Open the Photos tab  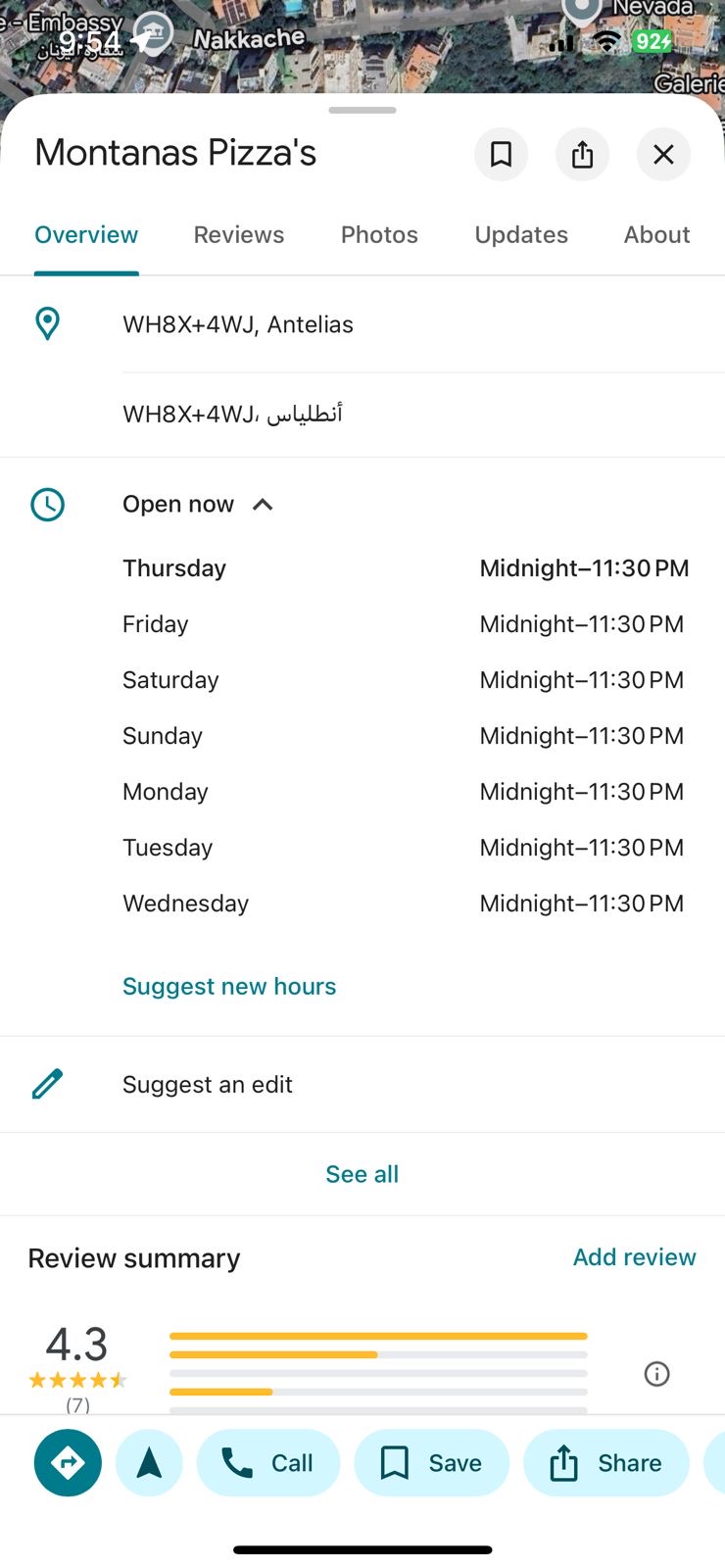pyautogui.click(x=379, y=235)
